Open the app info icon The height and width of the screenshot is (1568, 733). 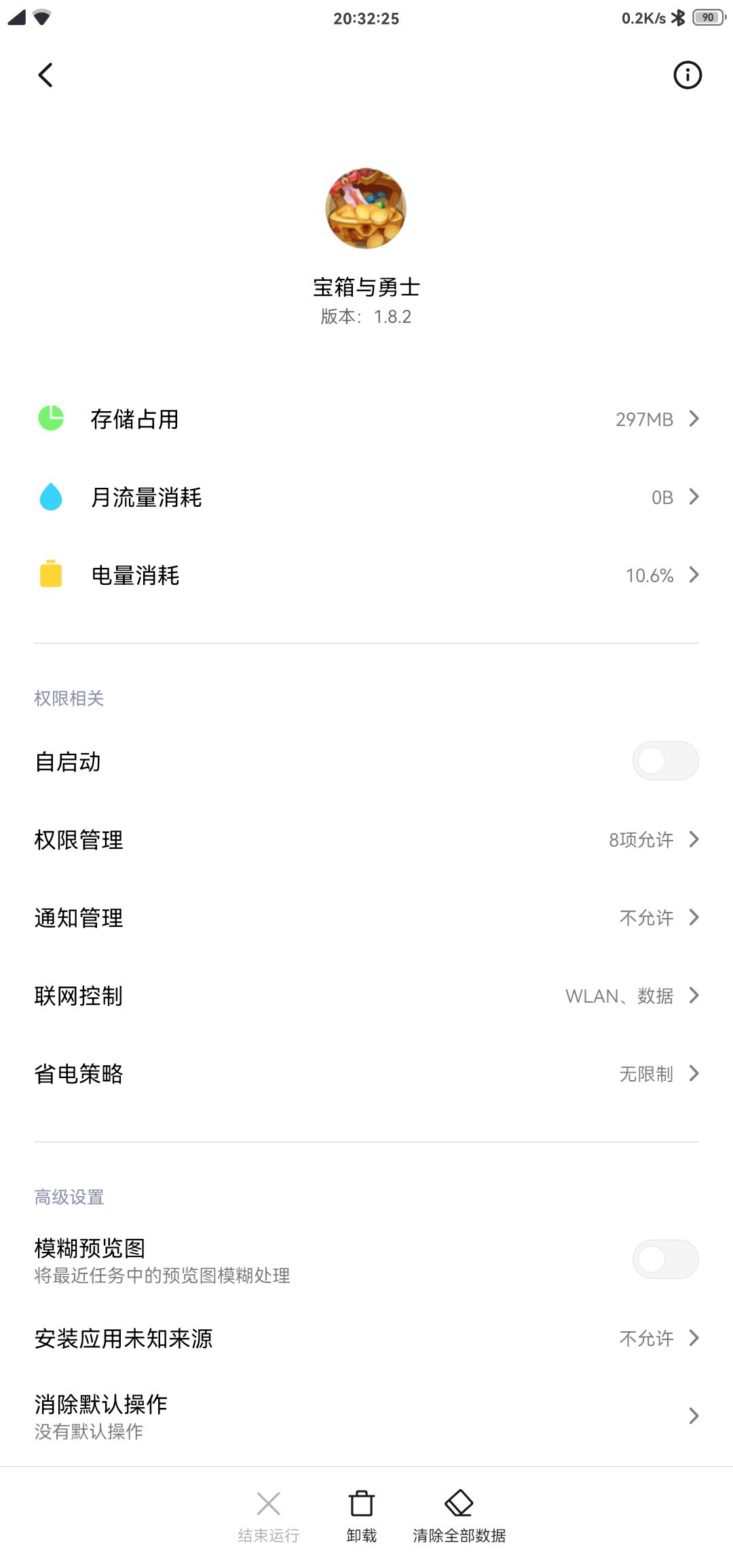tap(687, 75)
